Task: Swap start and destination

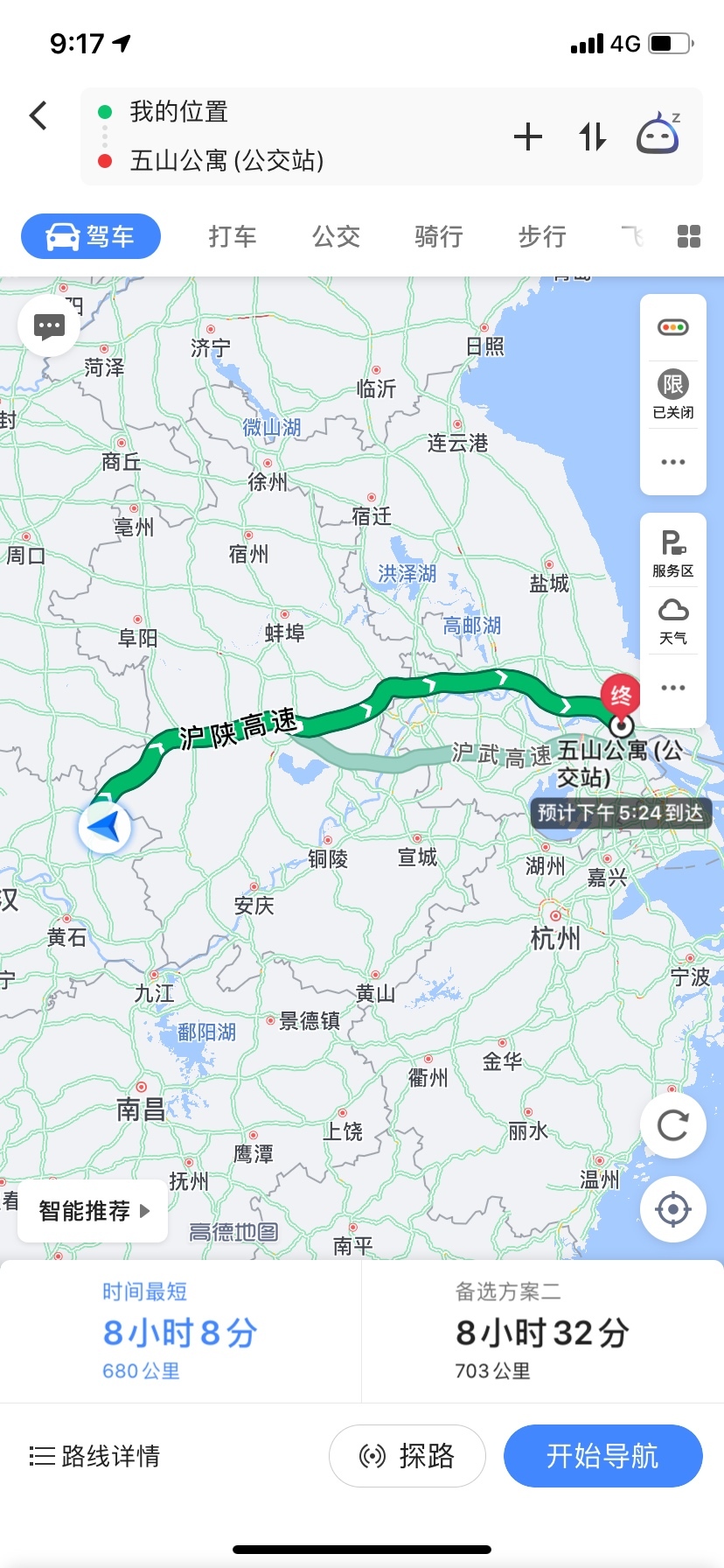Action: (x=592, y=136)
